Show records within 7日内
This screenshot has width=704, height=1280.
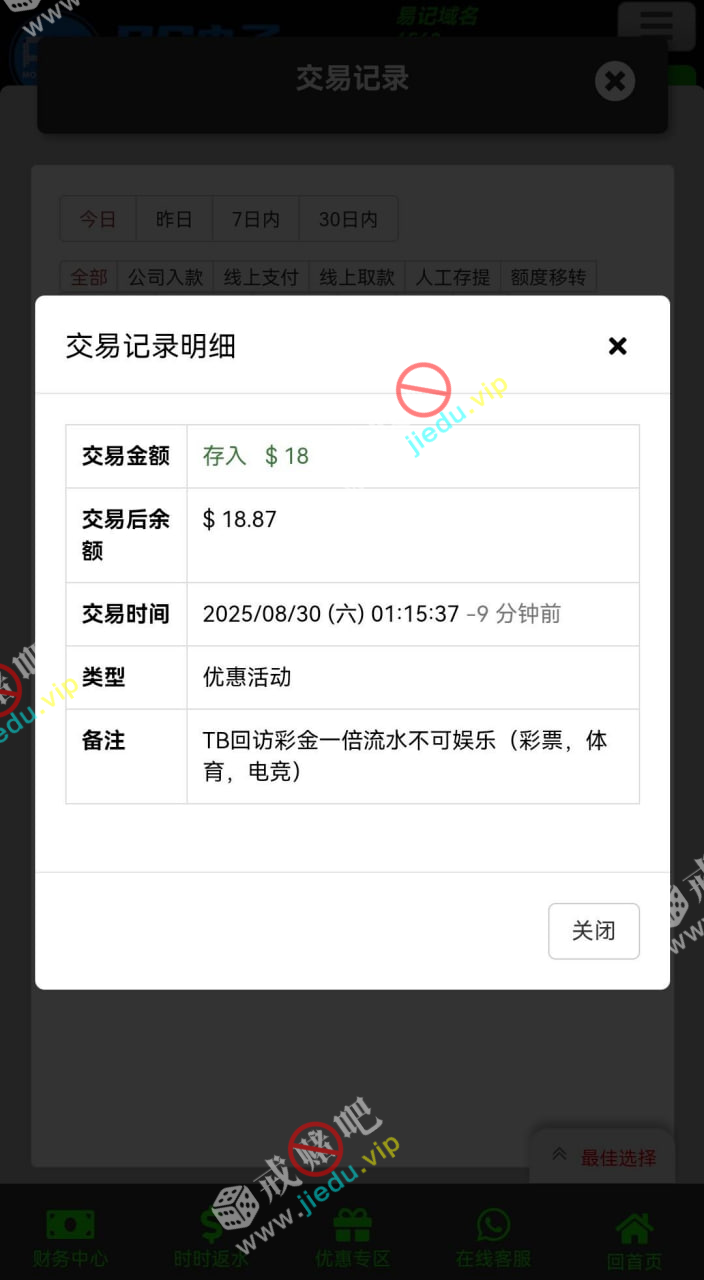[256, 219]
